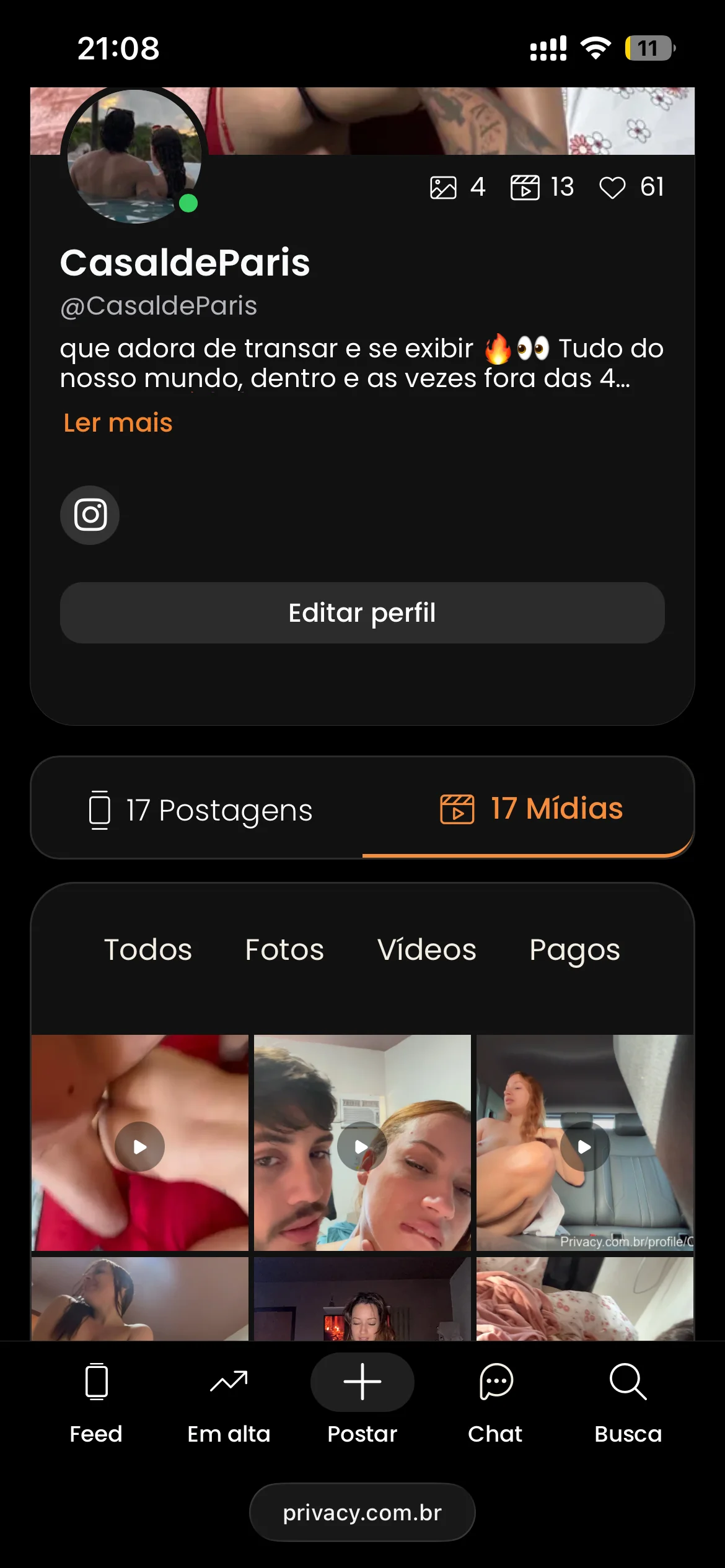Play the video filmed in the car backseat

(584, 1146)
